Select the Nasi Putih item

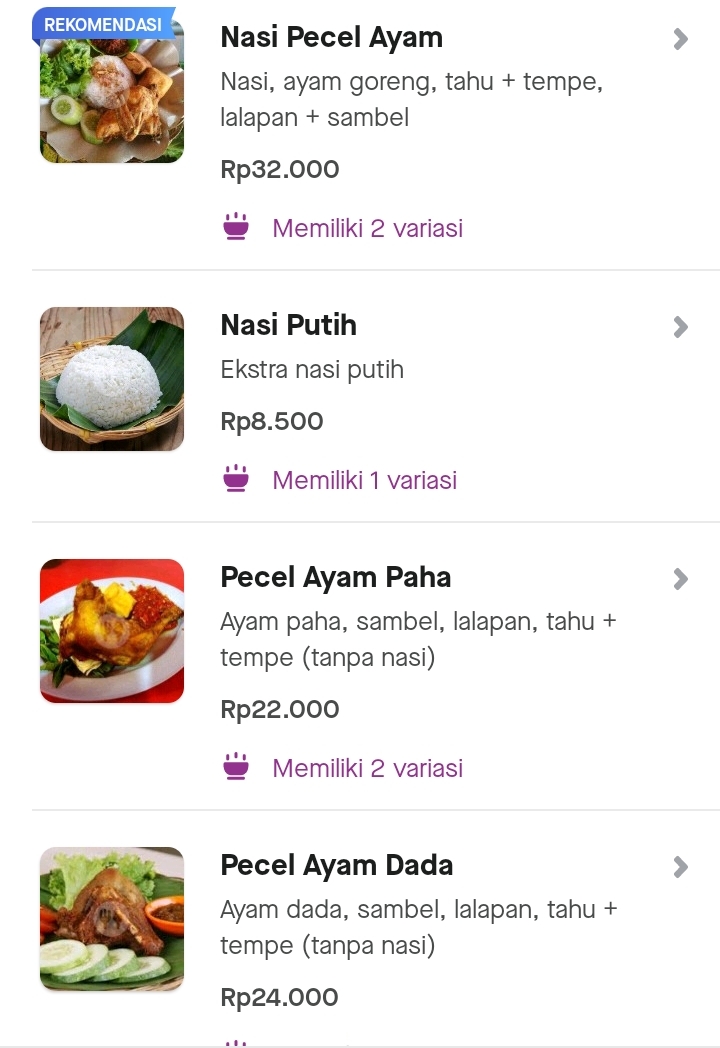(x=288, y=326)
